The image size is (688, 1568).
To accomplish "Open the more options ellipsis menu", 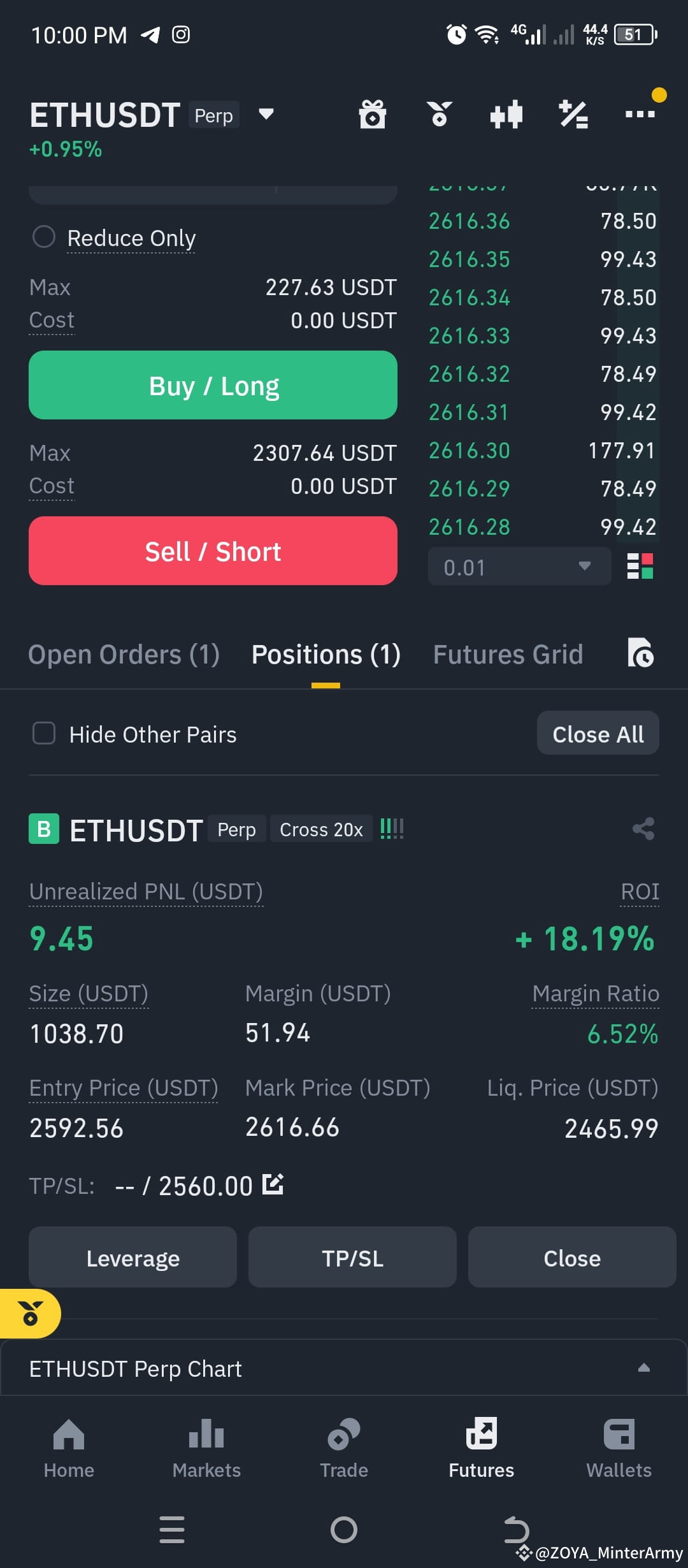I will tap(641, 115).
